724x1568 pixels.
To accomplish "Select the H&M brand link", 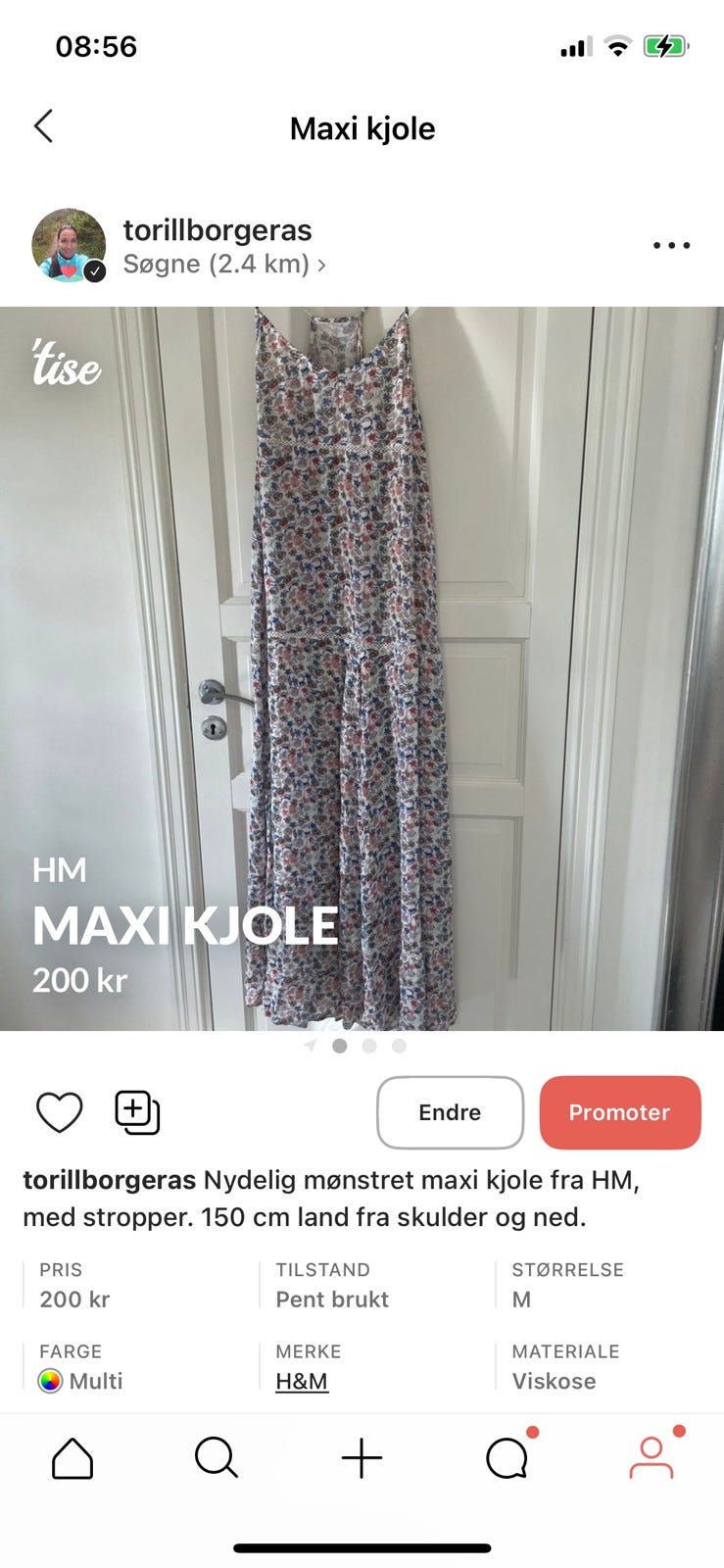I will [x=304, y=1381].
